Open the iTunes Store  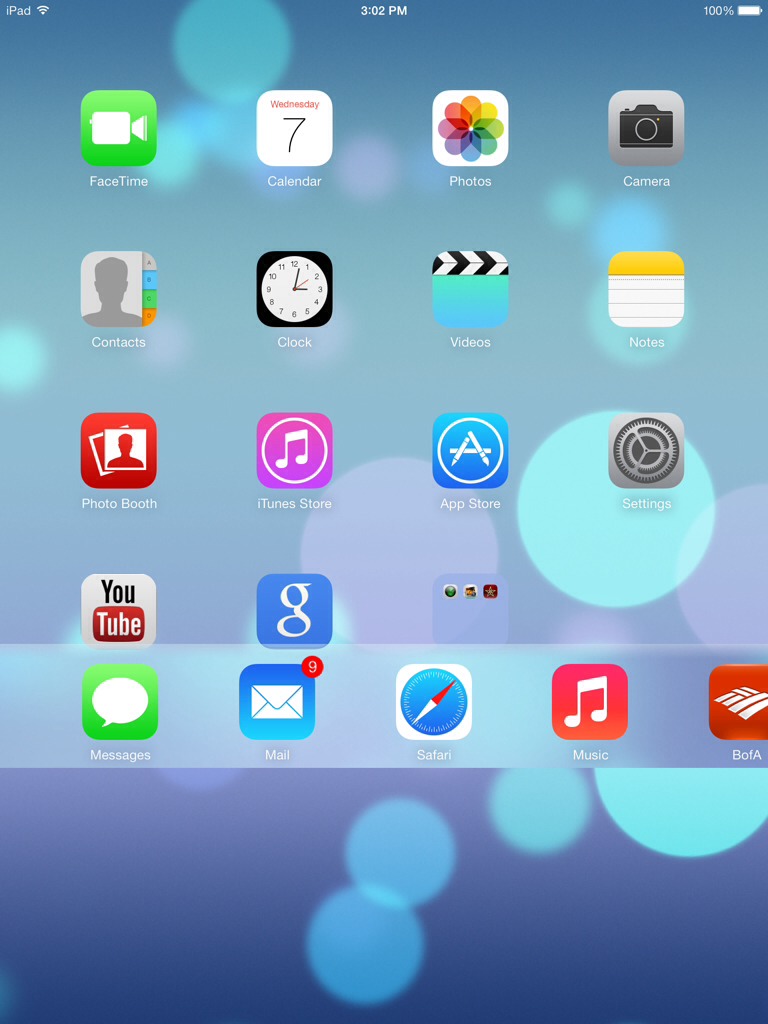click(295, 451)
